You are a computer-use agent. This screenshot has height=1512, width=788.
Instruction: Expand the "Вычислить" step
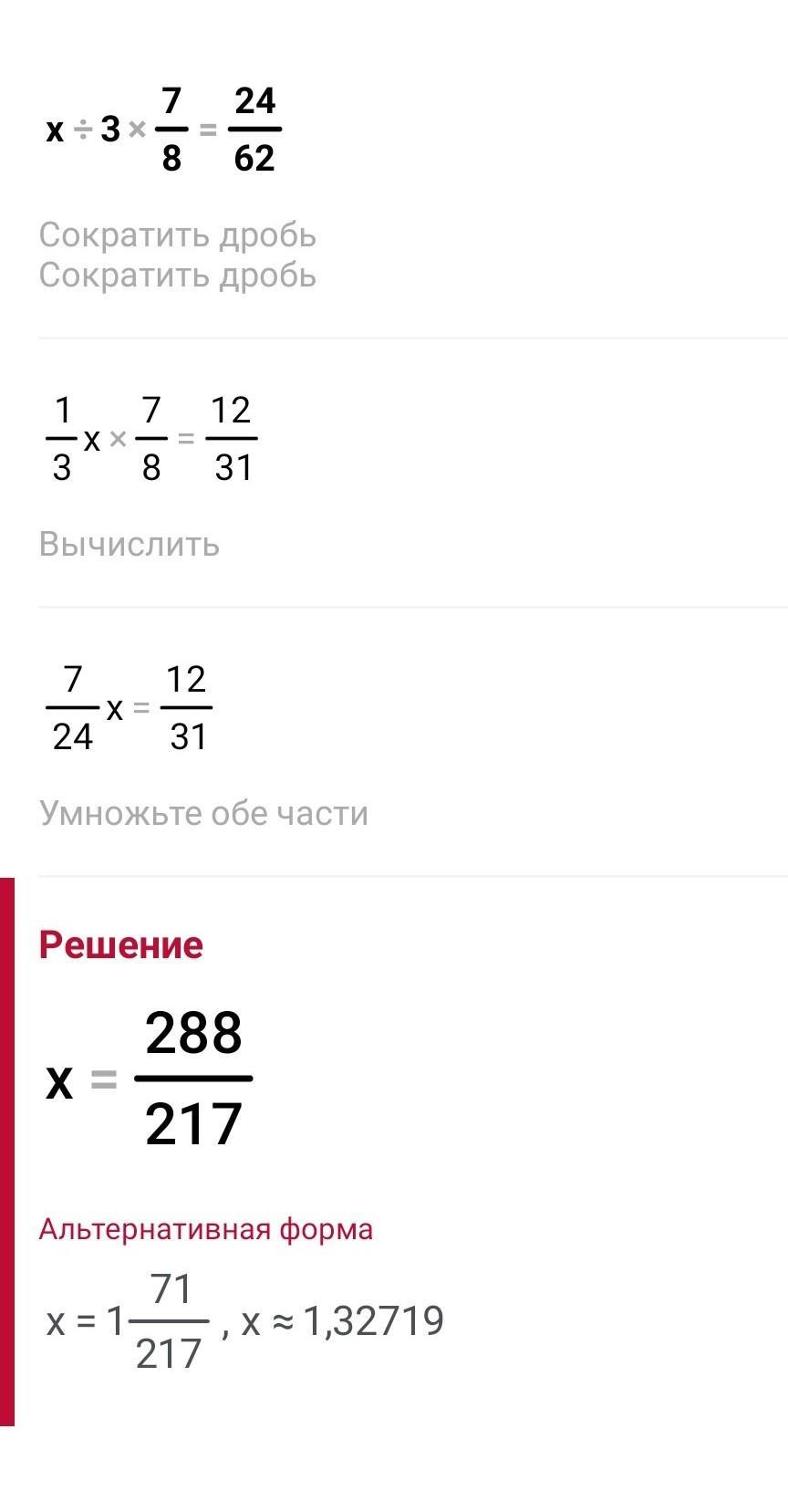[x=130, y=545]
